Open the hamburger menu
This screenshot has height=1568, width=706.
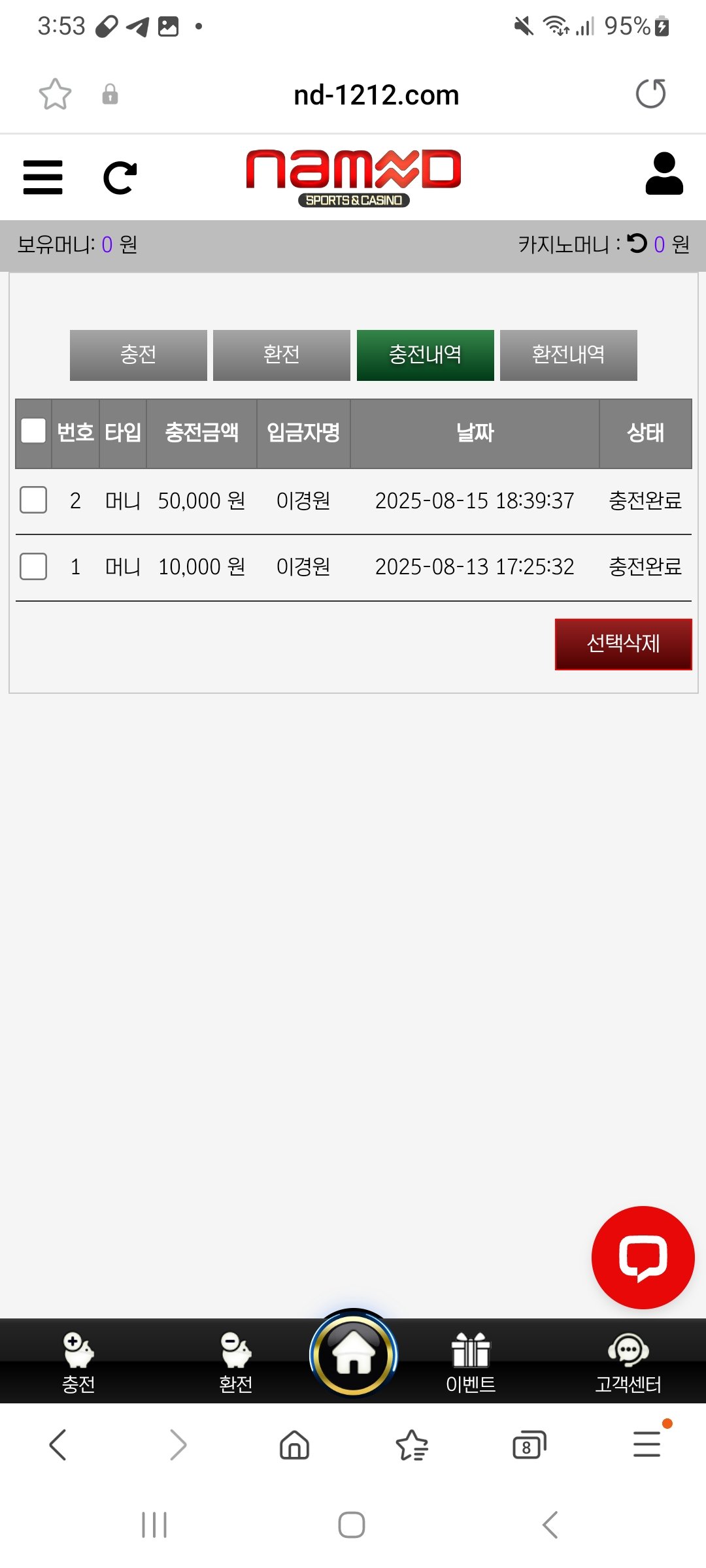tap(42, 177)
